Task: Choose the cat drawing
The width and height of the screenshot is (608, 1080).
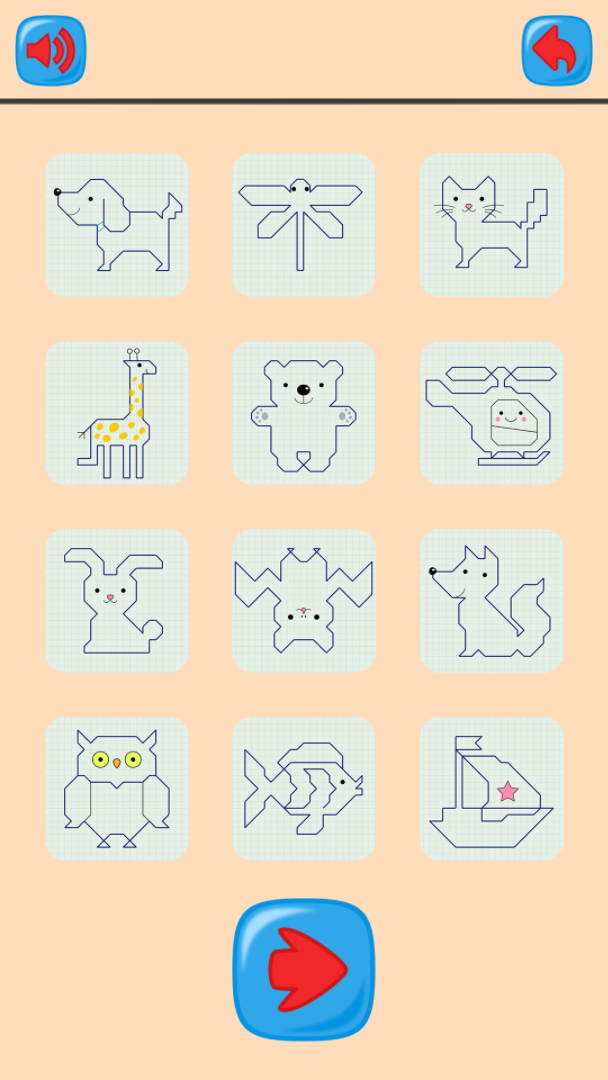Action: coord(492,225)
